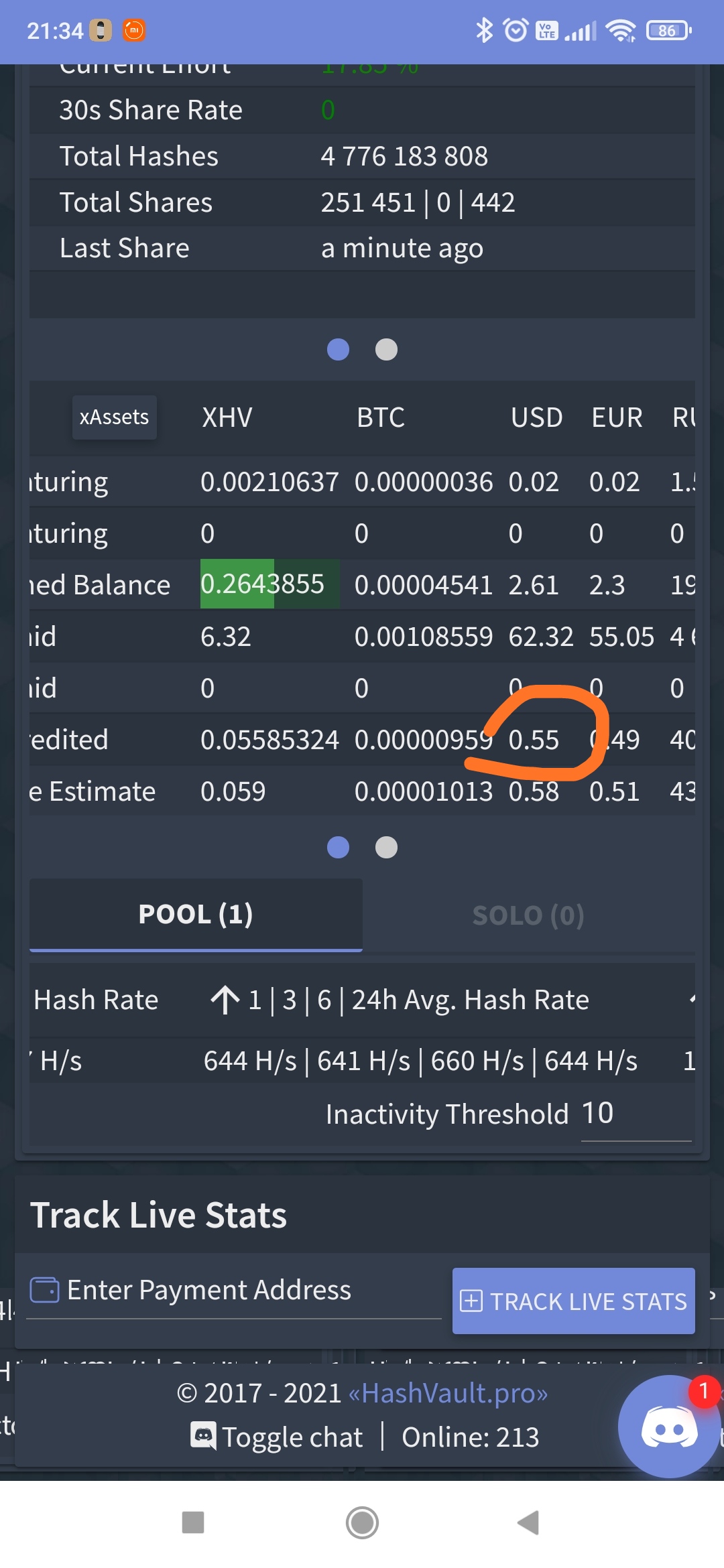Select second page dot below Last Share
The image size is (724, 1568).
pos(386,349)
